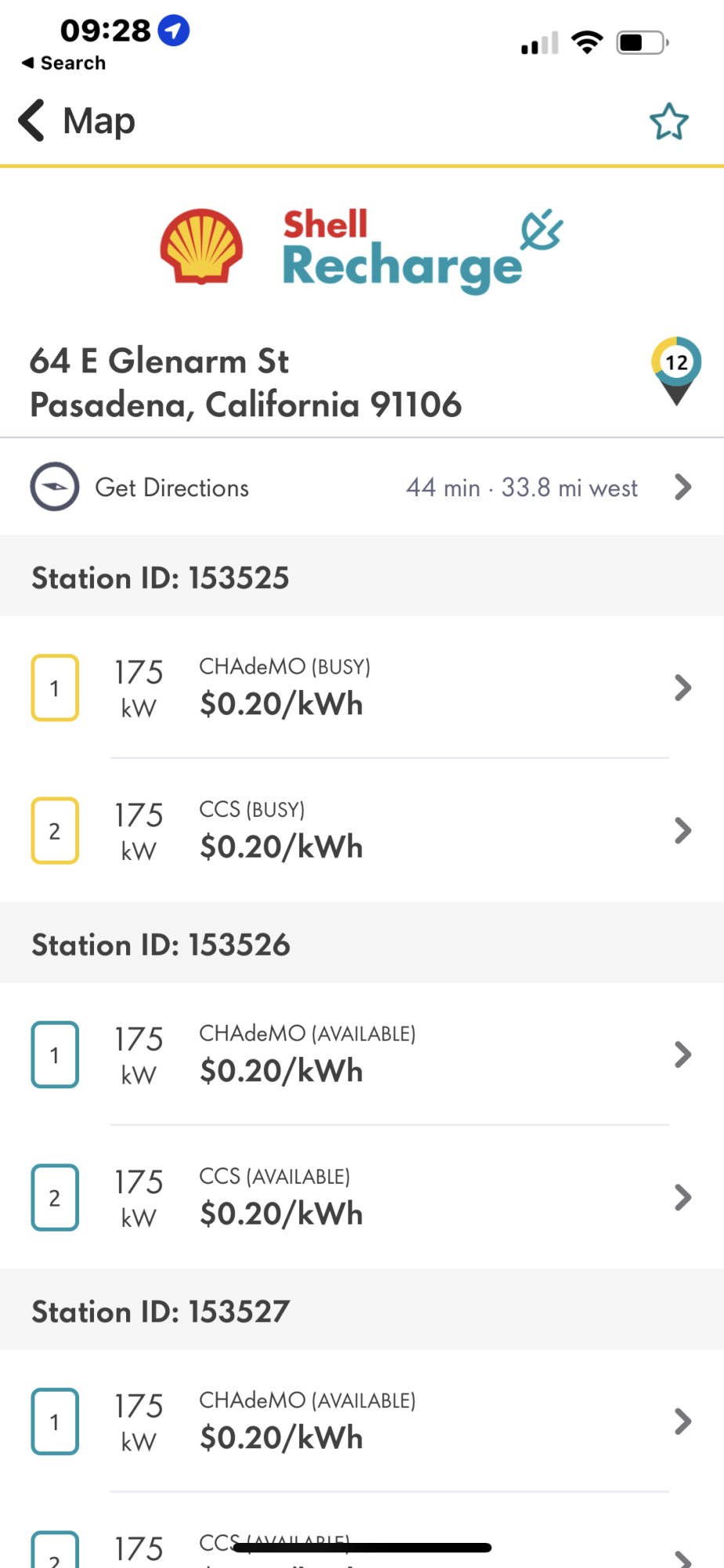This screenshot has height=1568, width=724.
Task: Favorite this station with the star
Action: pos(668,122)
